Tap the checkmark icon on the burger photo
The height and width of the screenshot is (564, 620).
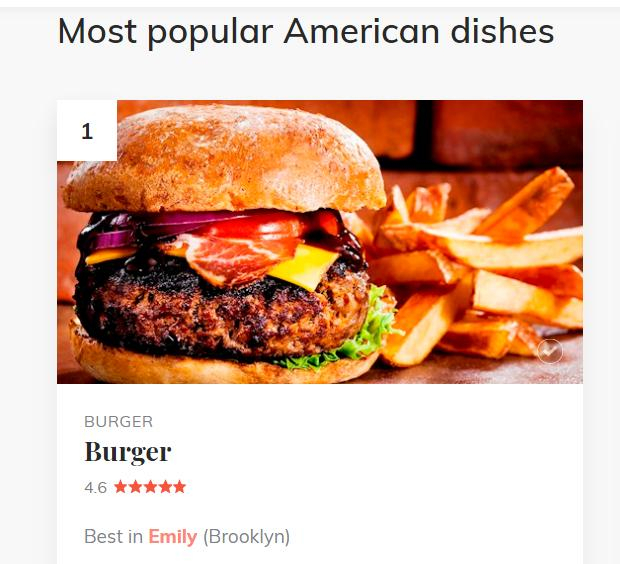550,351
